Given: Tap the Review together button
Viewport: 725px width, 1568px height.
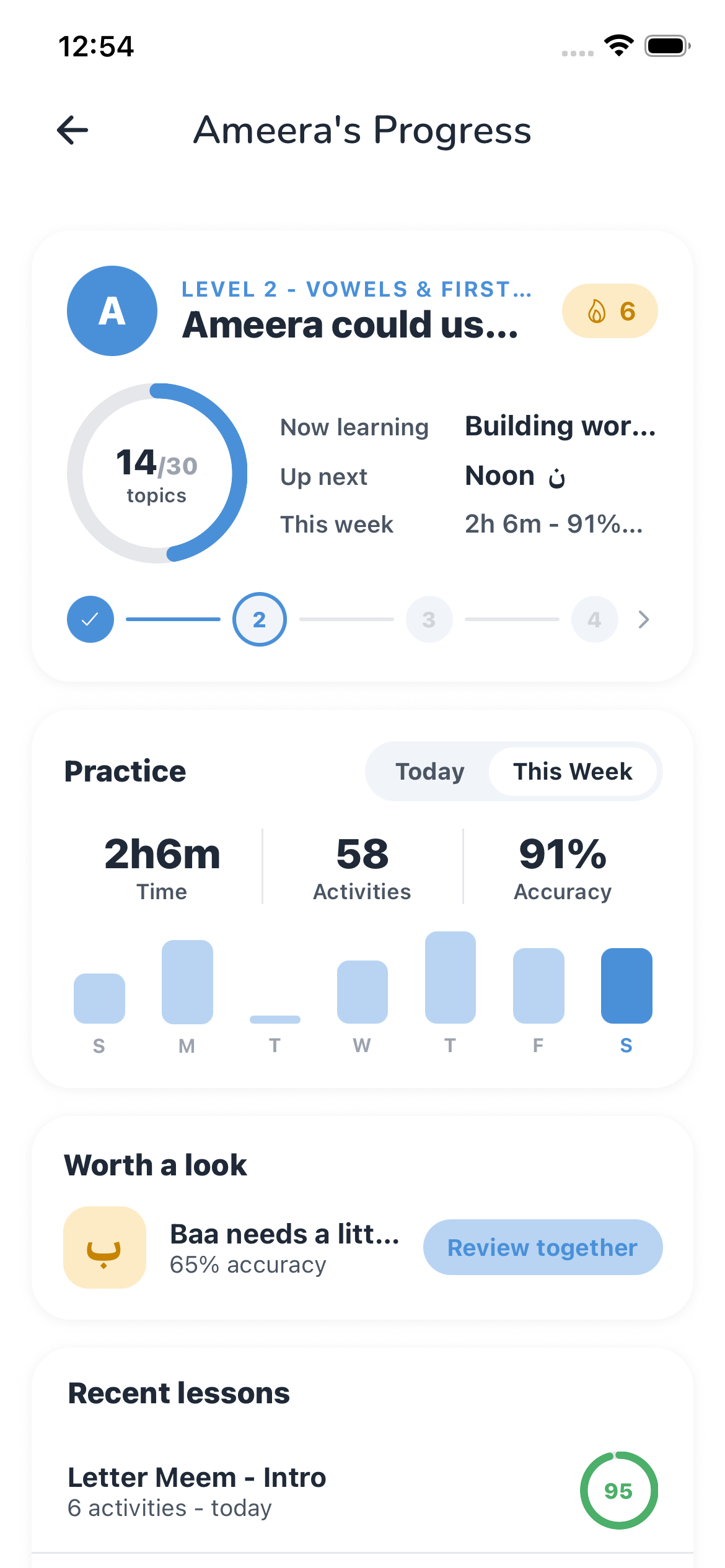Looking at the screenshot, I should [x=543, y=1247].
